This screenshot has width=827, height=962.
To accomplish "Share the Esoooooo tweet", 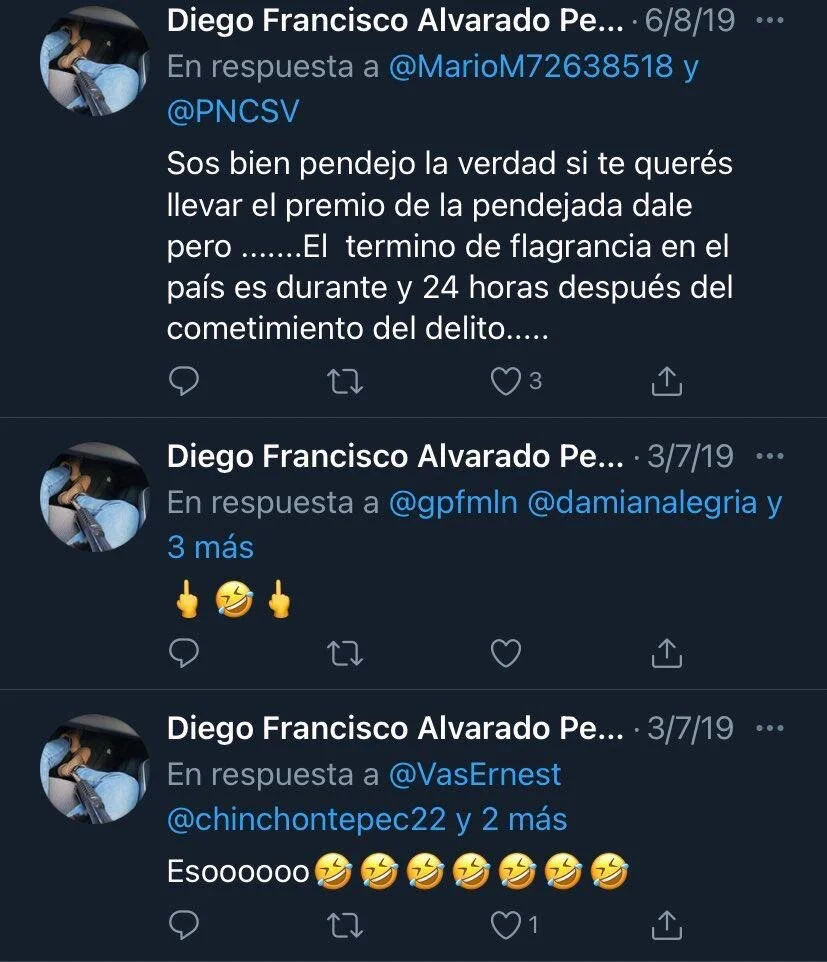I will tap(667, 926).
